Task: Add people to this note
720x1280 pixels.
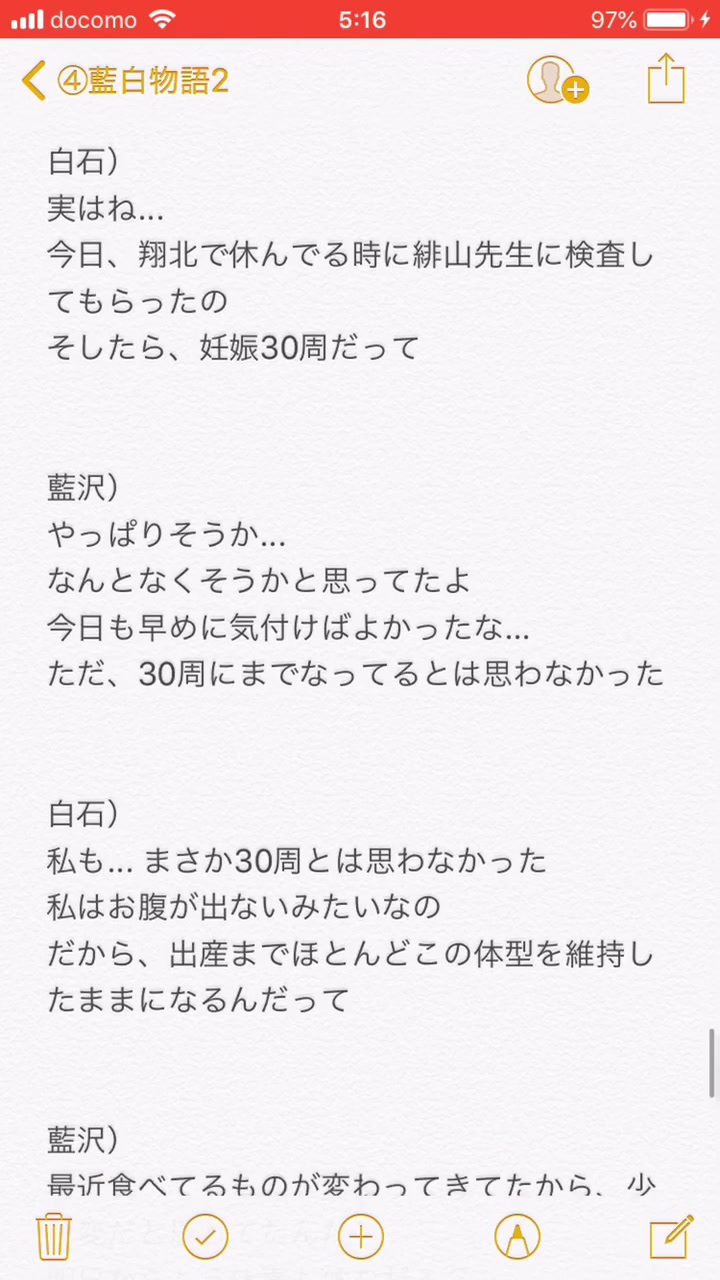Action: coord(557,80)
